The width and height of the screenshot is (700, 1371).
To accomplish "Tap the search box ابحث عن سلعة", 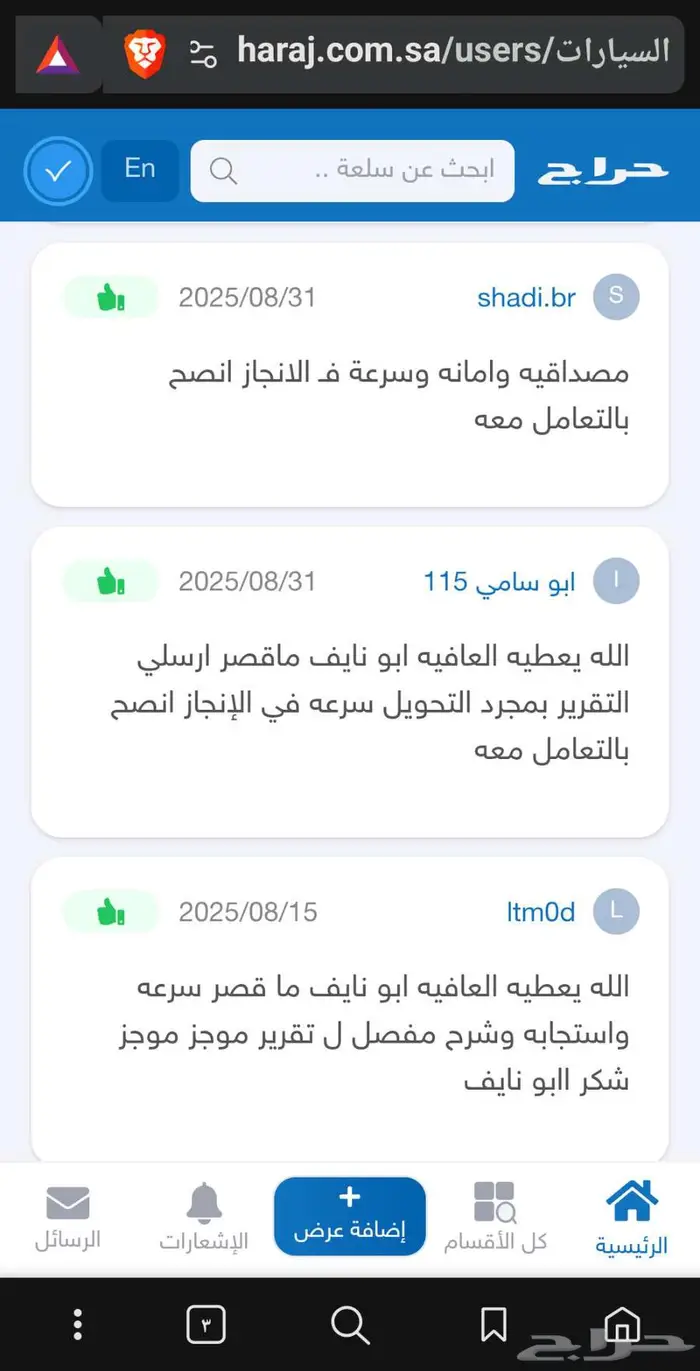I will point(352,171).
